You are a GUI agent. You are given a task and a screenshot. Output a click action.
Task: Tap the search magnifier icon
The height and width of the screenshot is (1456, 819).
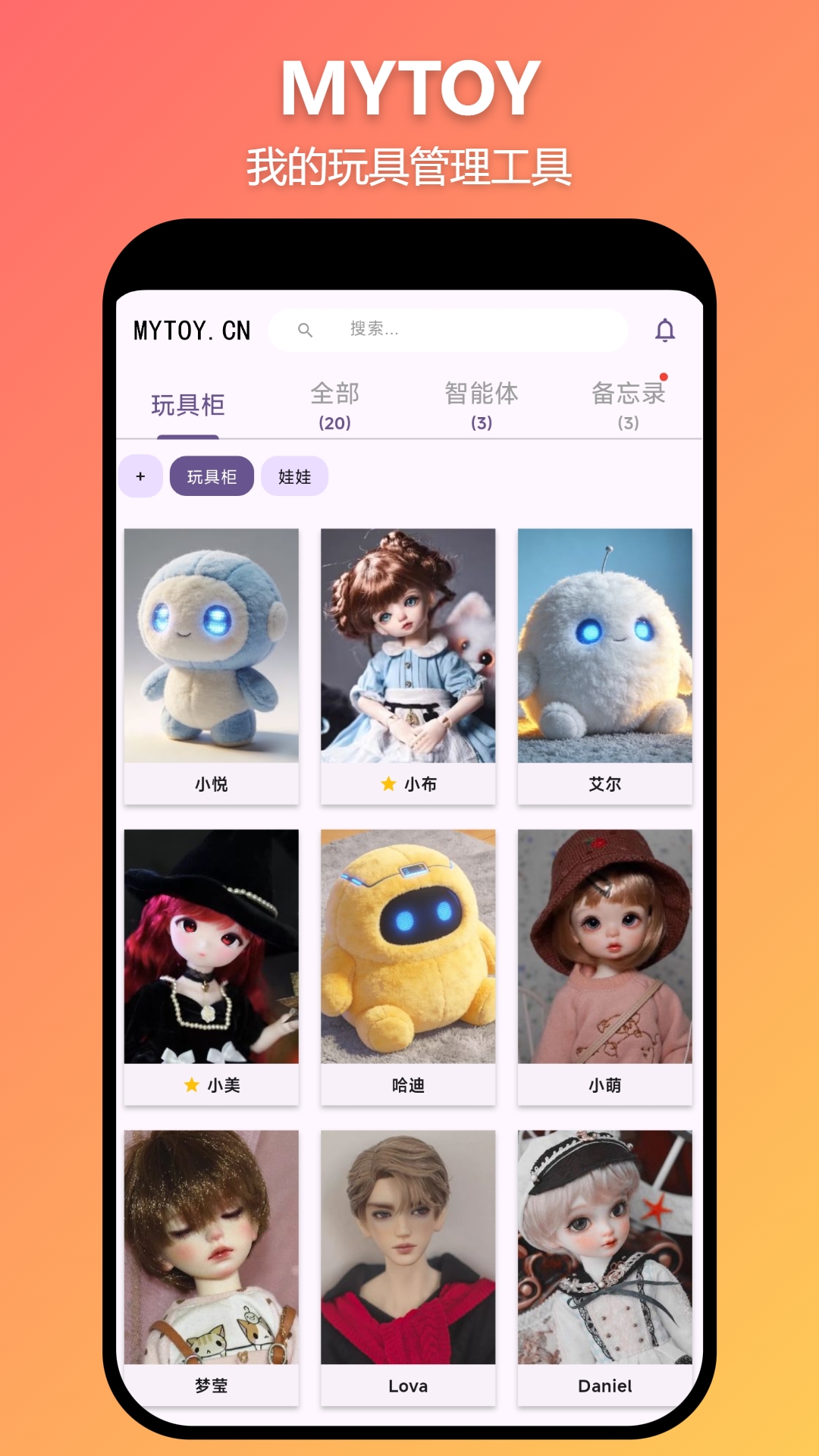tap(306, 330)
